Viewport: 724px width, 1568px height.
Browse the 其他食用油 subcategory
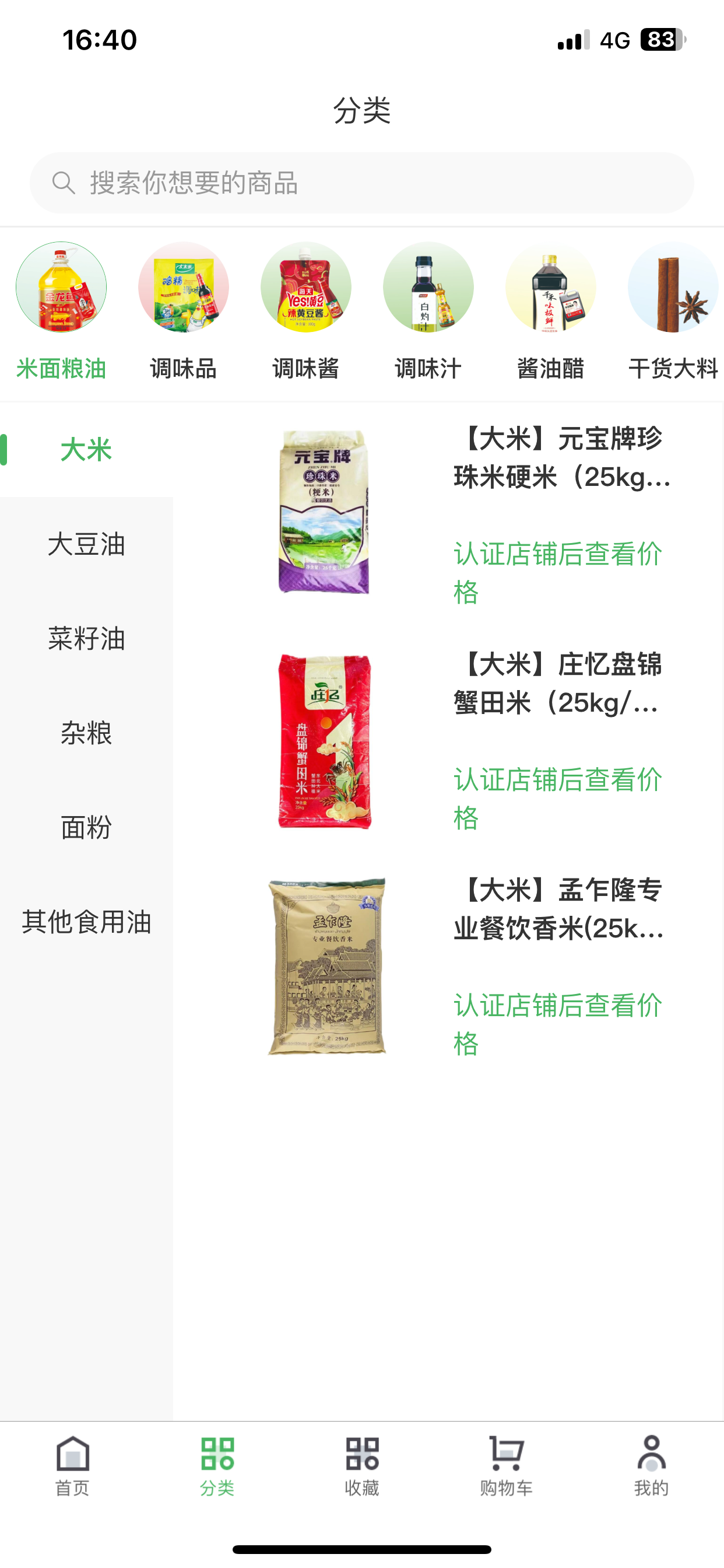click(86, 922)
